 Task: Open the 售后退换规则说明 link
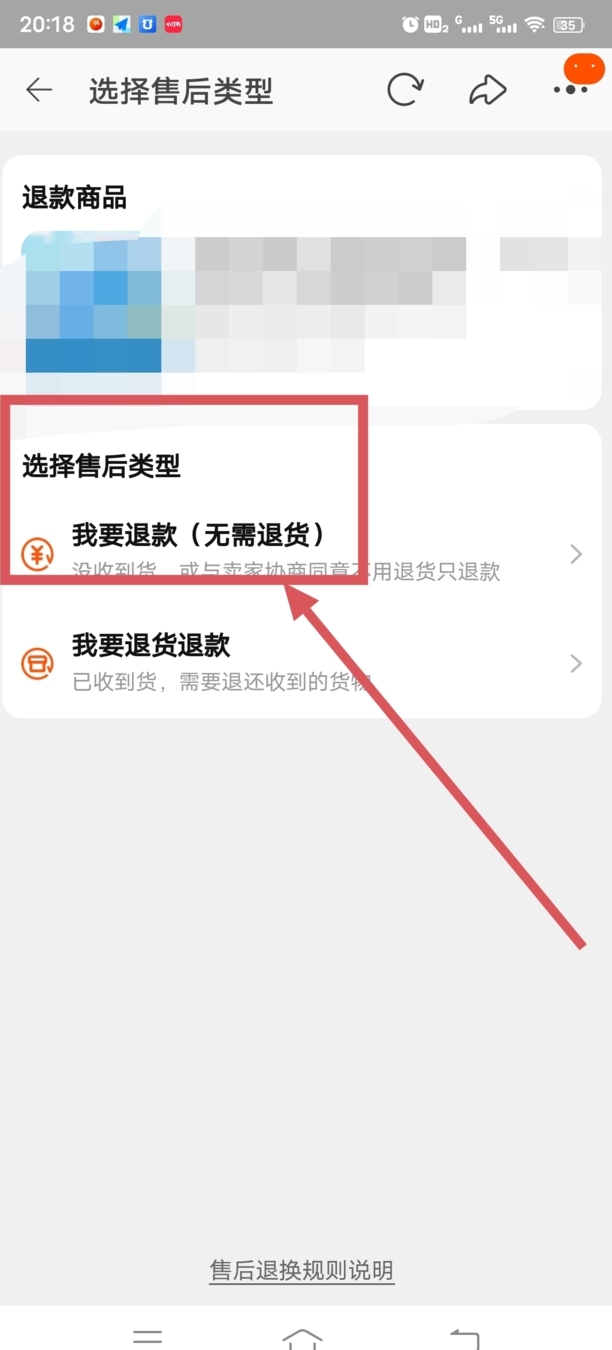click(x=302, y=1271)
